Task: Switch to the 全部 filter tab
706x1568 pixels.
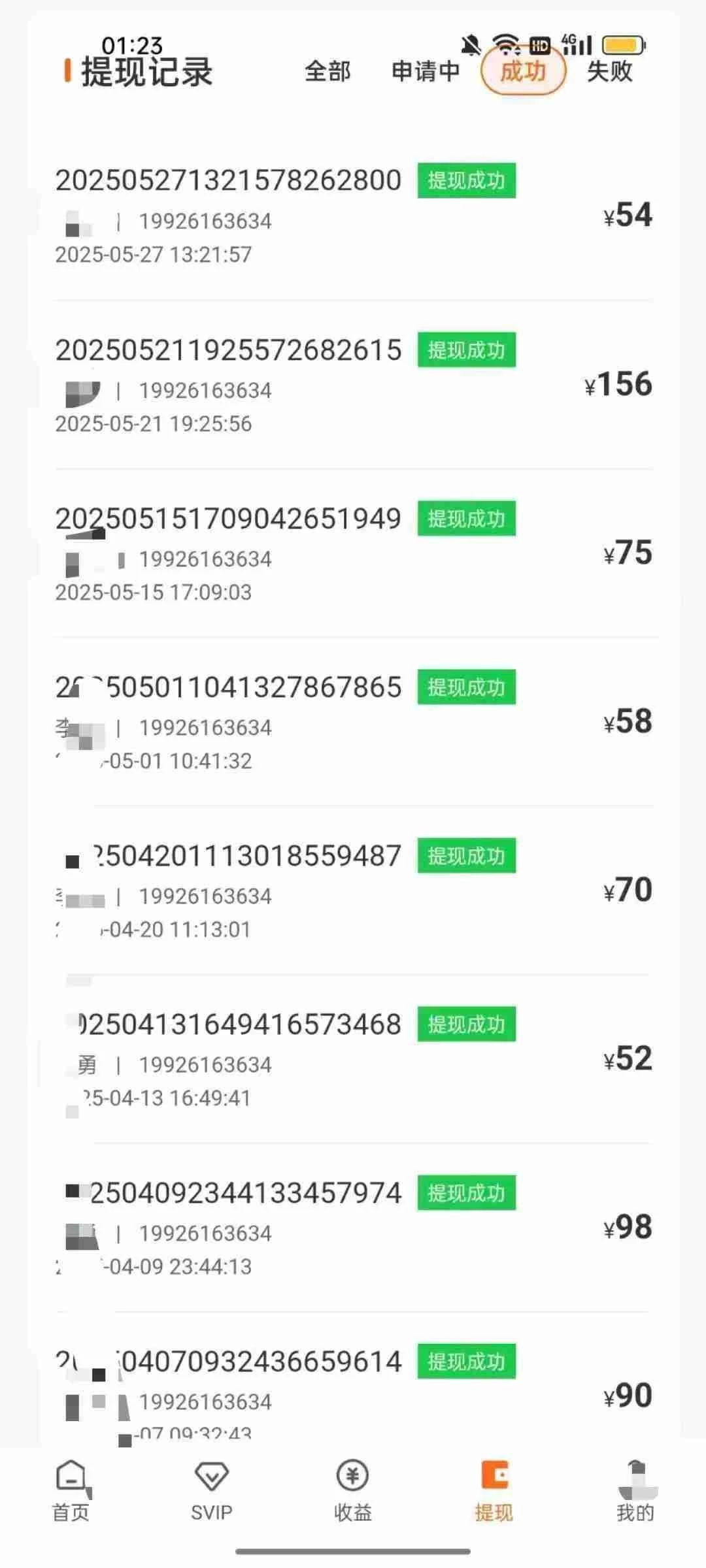Action: click(328, 71)
